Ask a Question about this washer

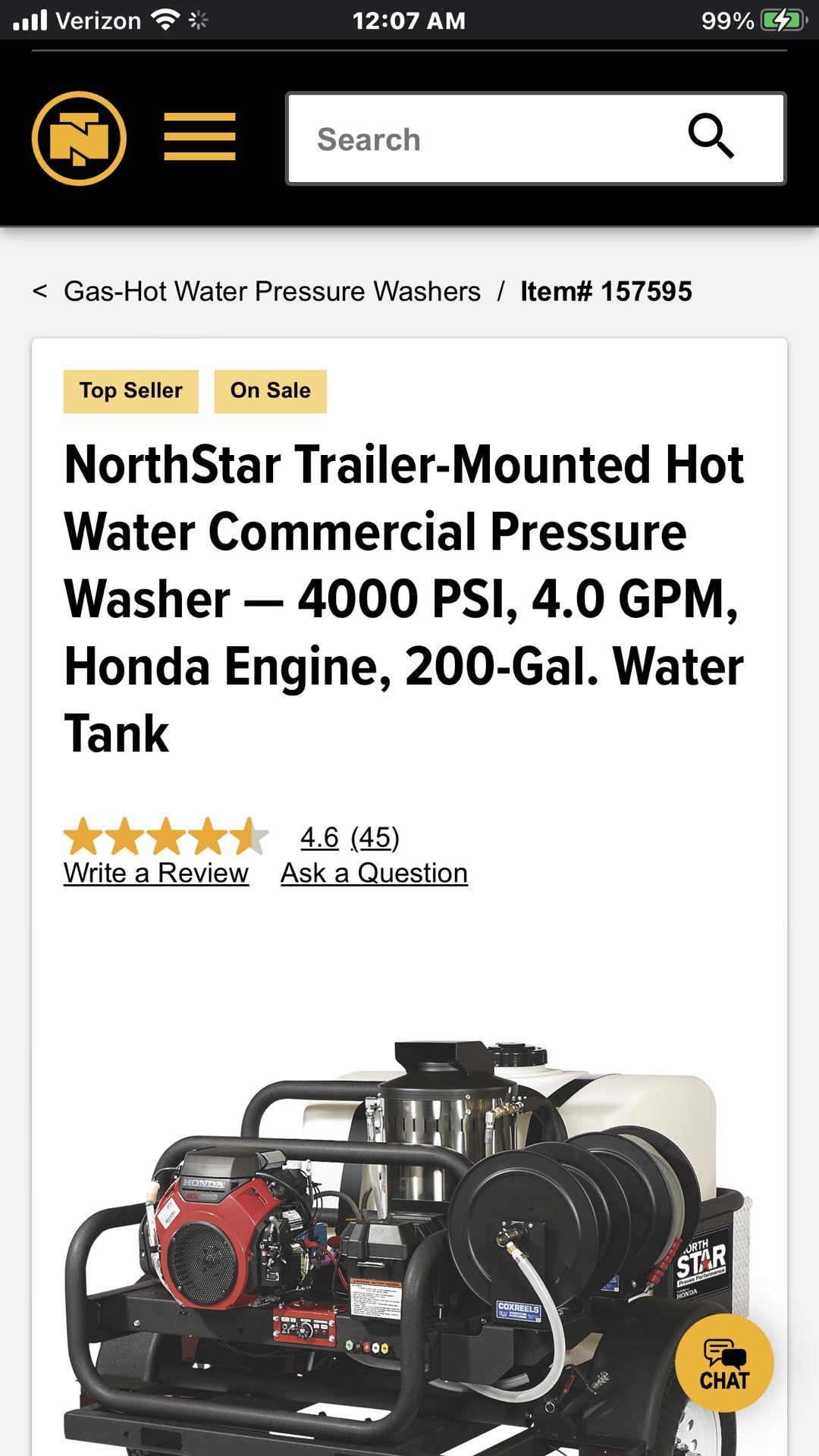click(374, 873)
